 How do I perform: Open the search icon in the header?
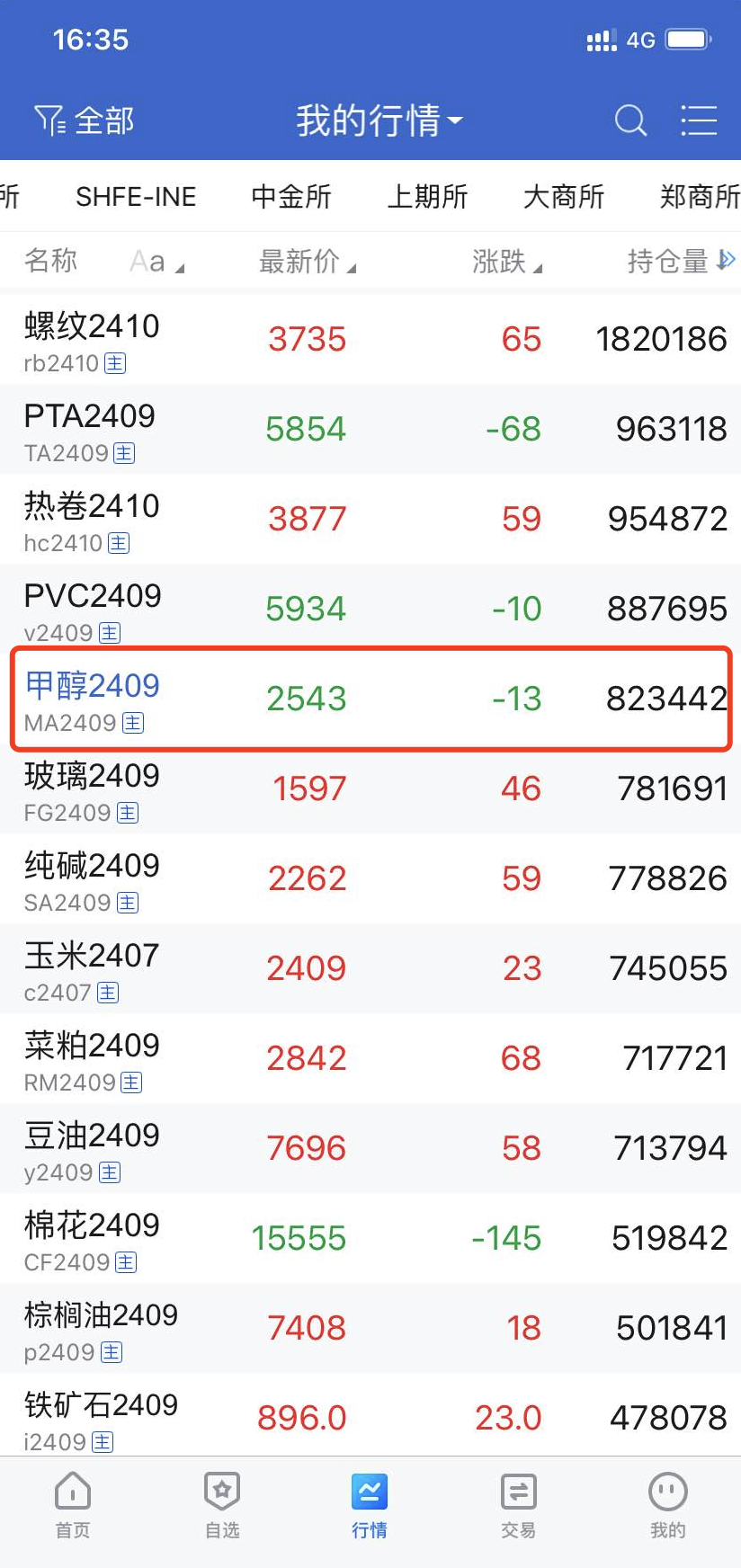click(x=630, y=120)
